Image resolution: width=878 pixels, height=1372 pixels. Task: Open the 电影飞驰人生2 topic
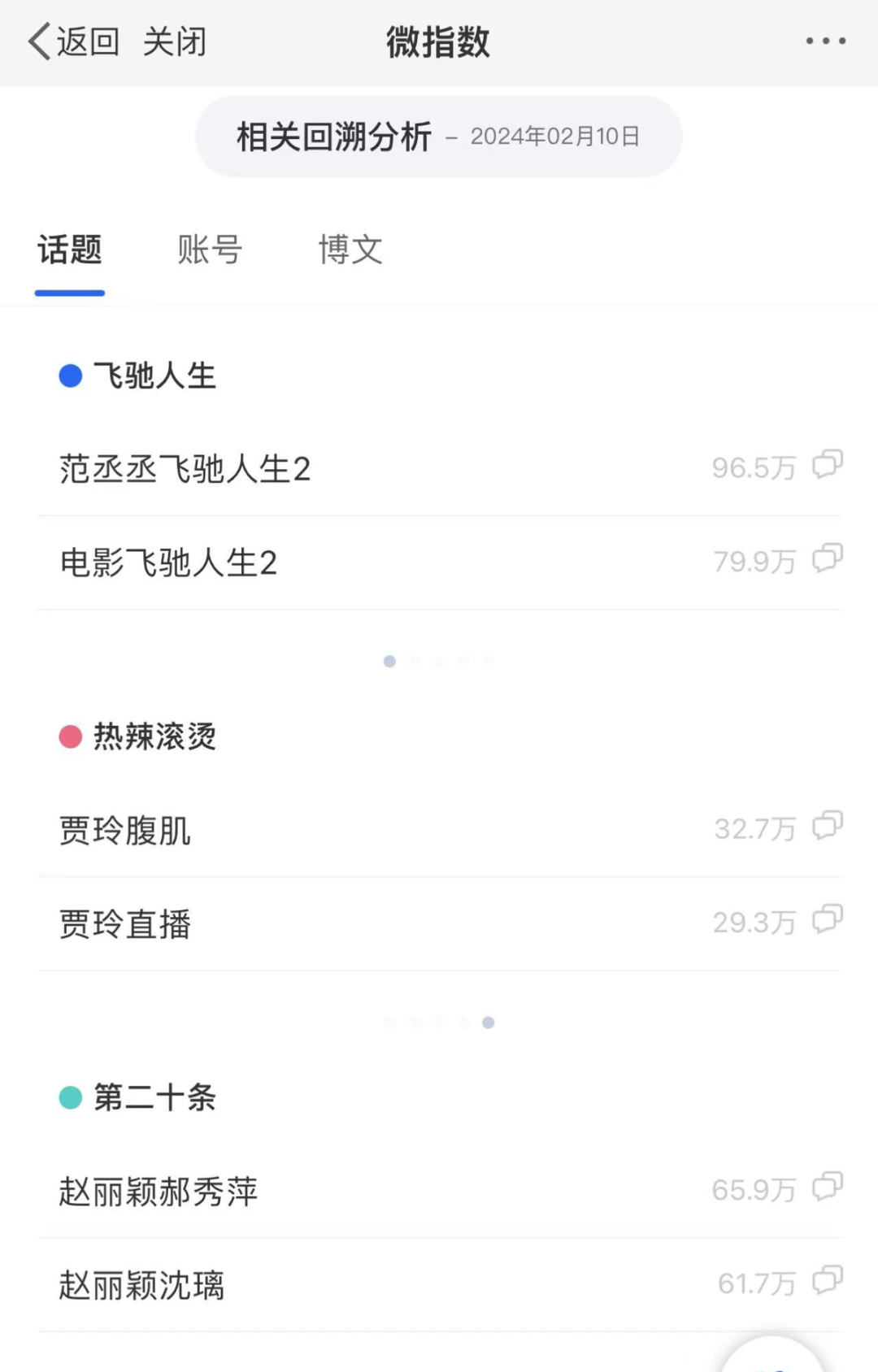[169, 562]
